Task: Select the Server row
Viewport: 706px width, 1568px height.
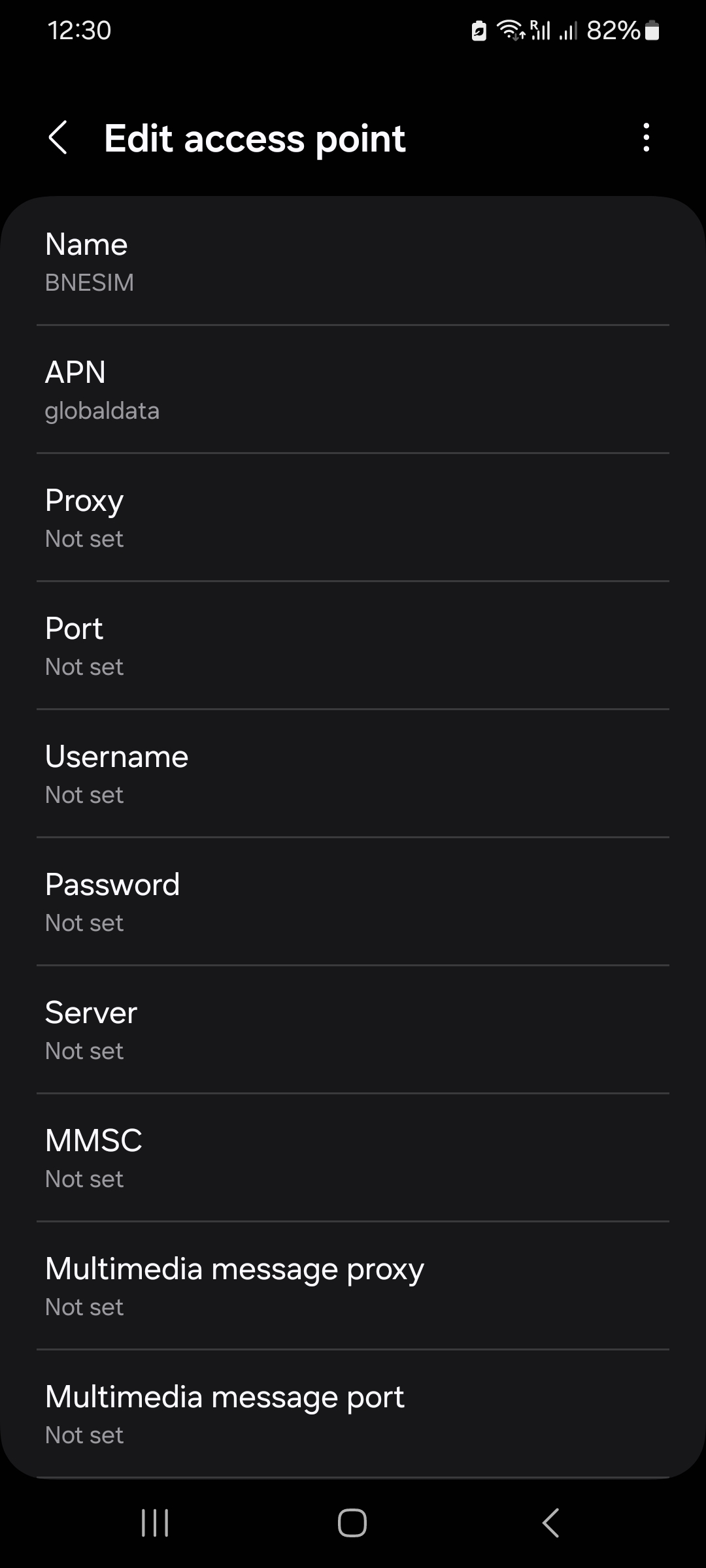Action: [353, 1030]
